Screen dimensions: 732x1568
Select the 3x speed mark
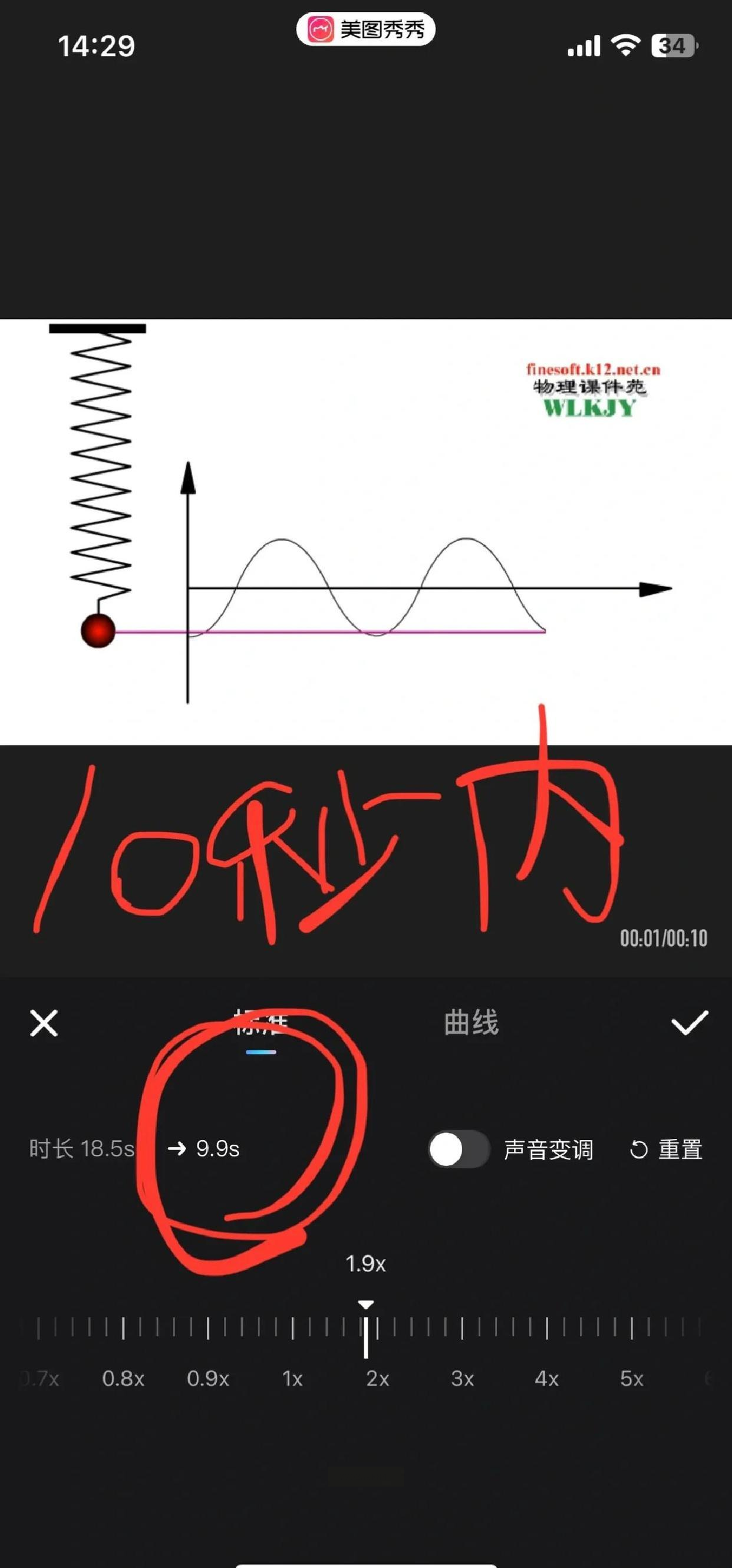[463, 1329]
